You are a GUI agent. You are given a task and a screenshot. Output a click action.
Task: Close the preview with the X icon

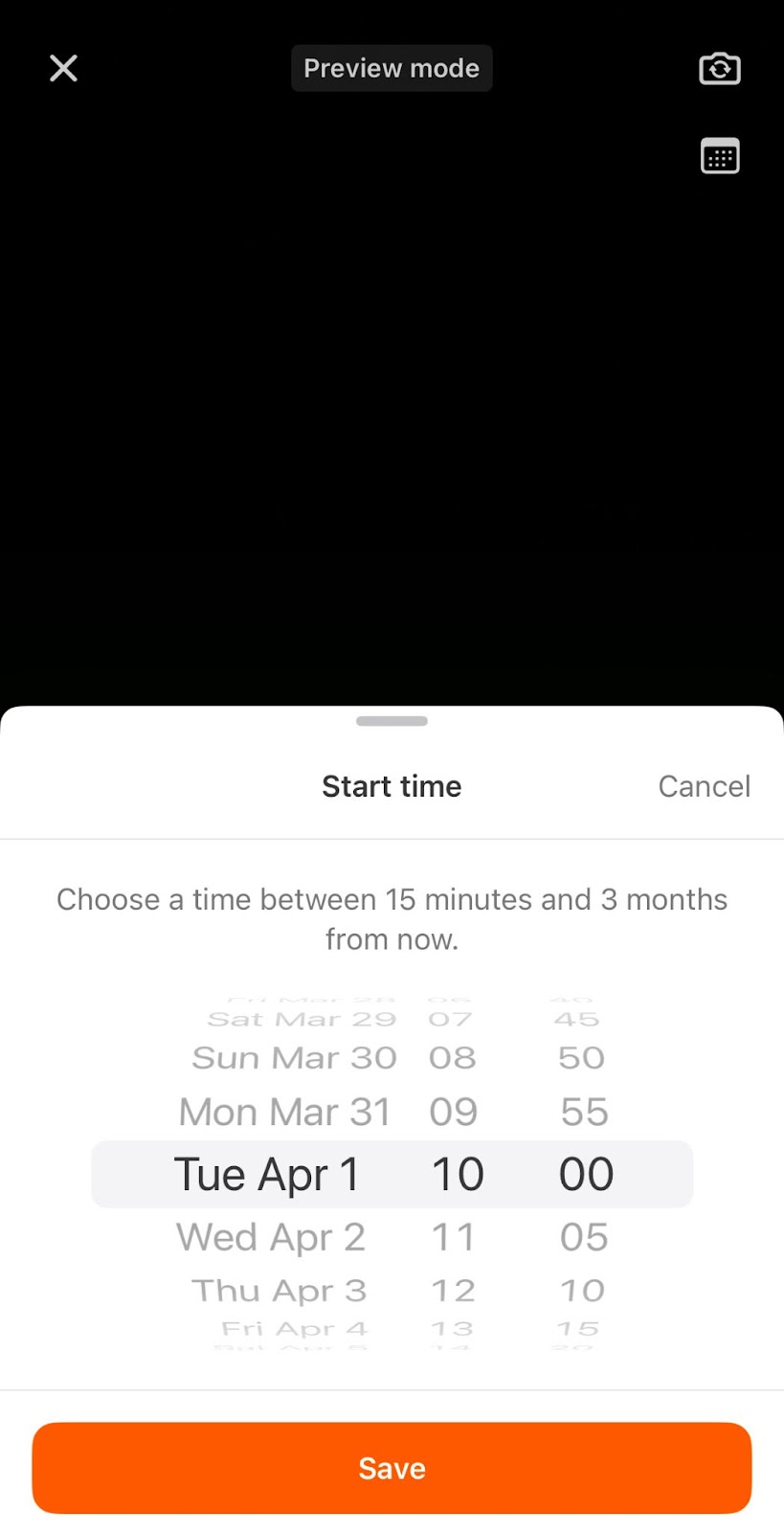63,68
